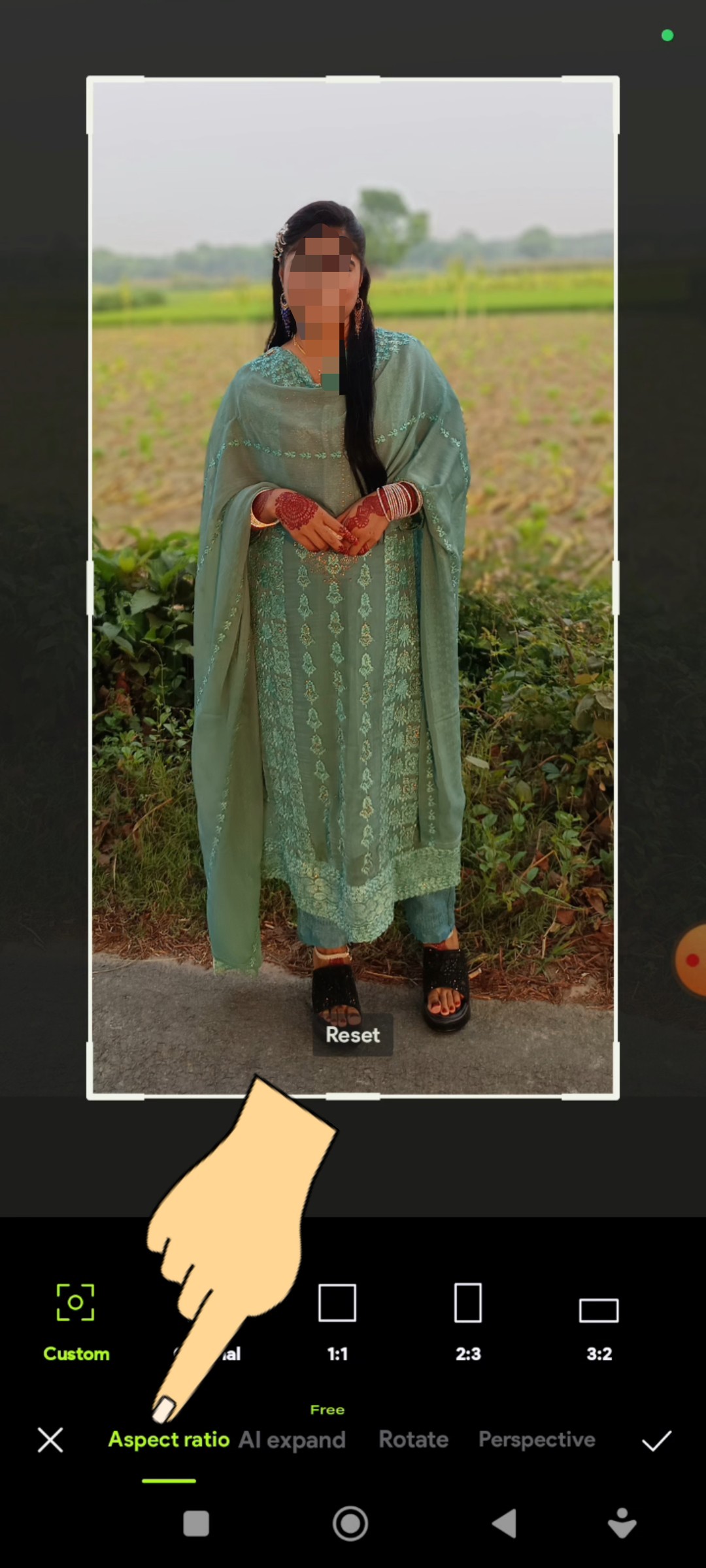The width and height of the screenshot is (706, 1568).
Task: Reset the crop adjustments
Action: pos(353,1035)
